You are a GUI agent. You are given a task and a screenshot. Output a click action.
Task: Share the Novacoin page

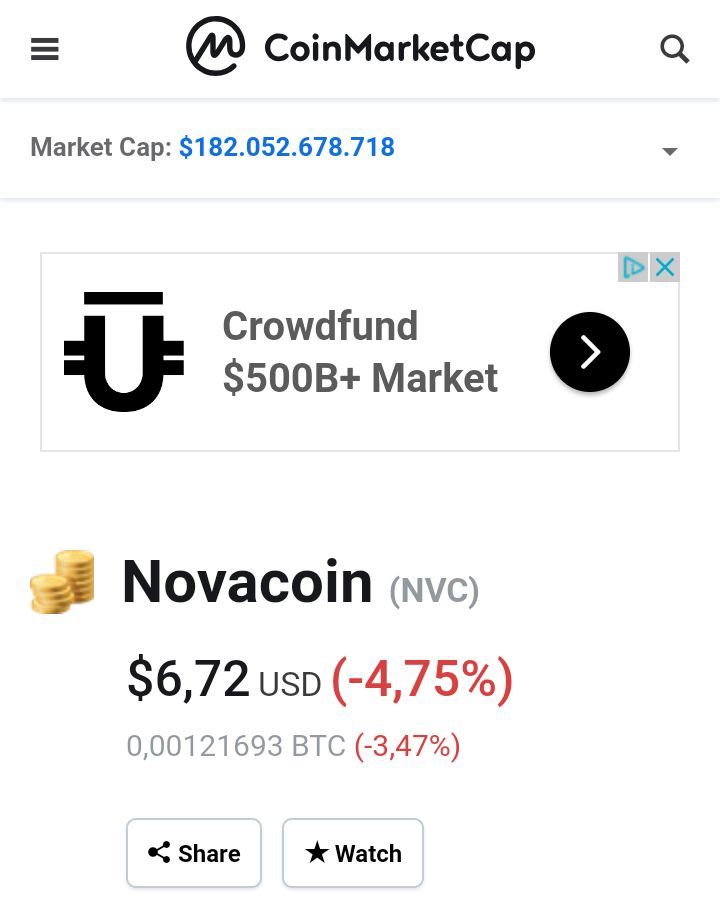(x=194, y=853)
